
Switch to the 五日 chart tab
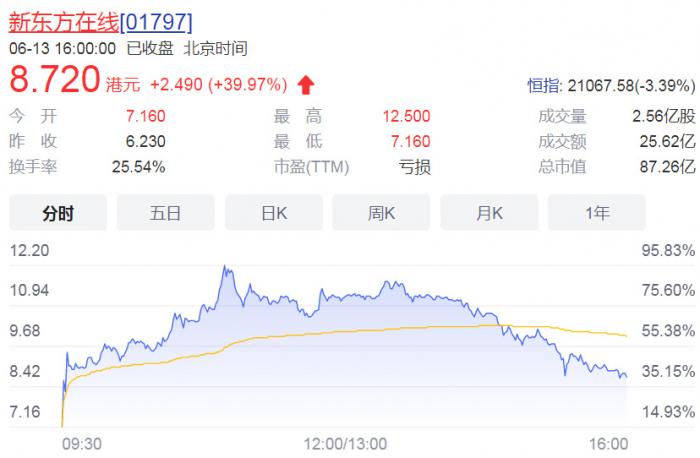click(x=166, y=213)
